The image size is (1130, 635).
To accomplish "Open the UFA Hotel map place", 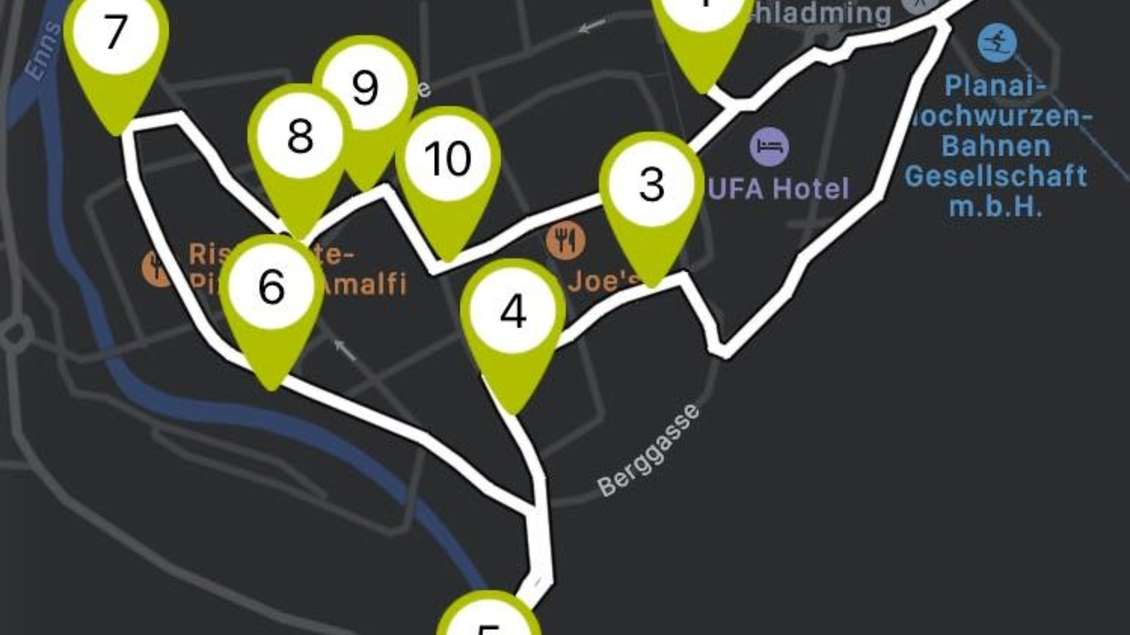I will (769, 147).
